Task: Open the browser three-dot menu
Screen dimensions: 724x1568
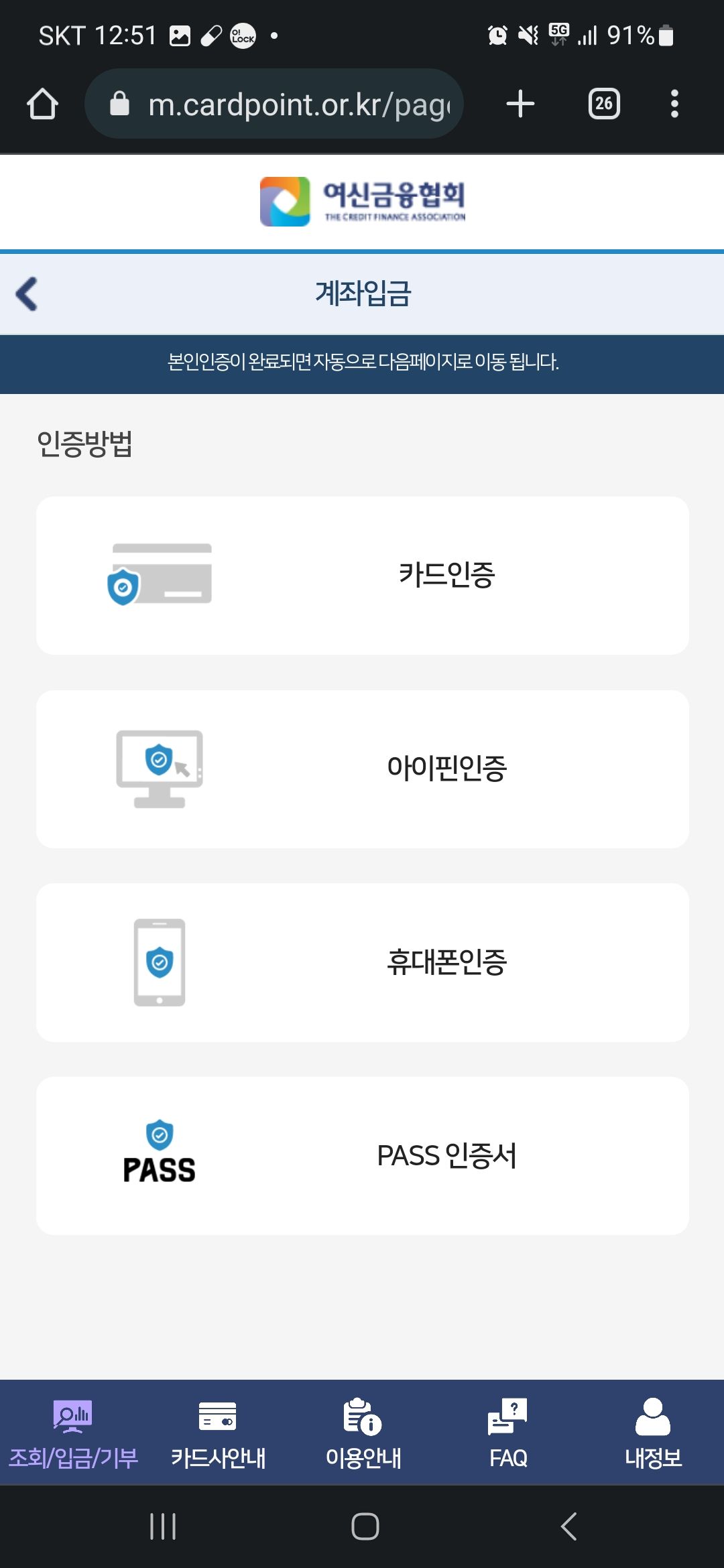Action: click(x=674, y=103)
